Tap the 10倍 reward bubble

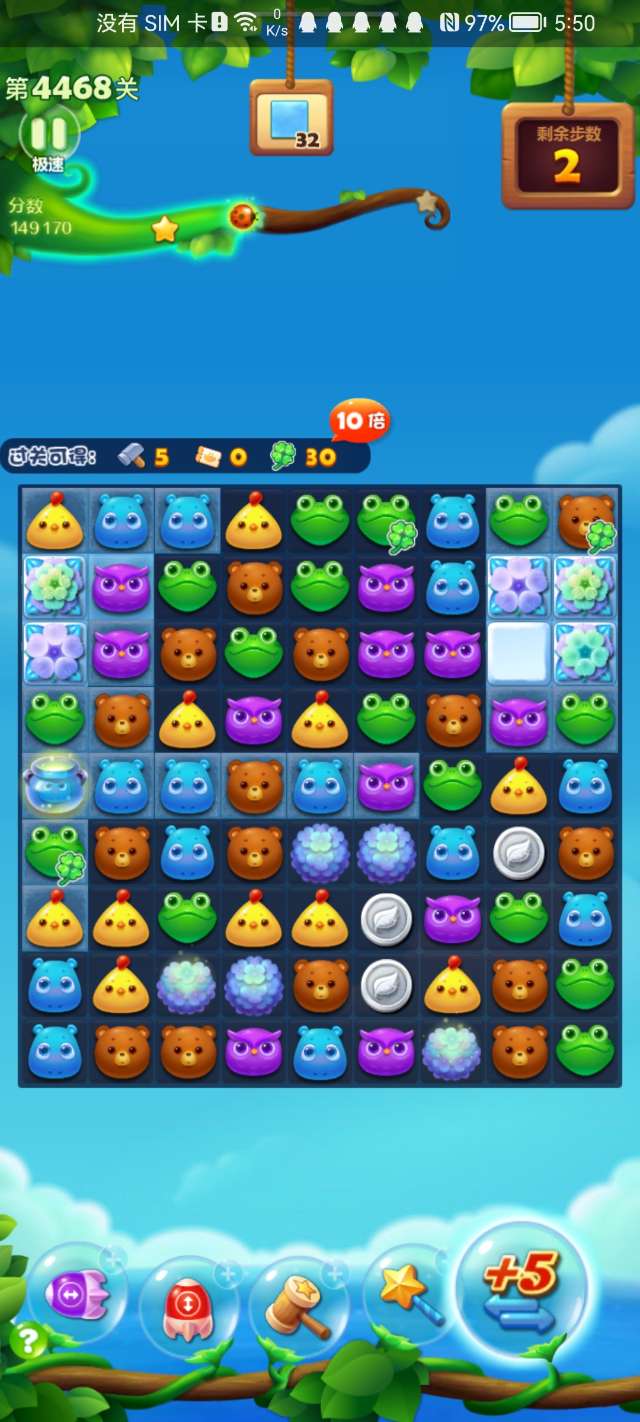click(359, 421)
